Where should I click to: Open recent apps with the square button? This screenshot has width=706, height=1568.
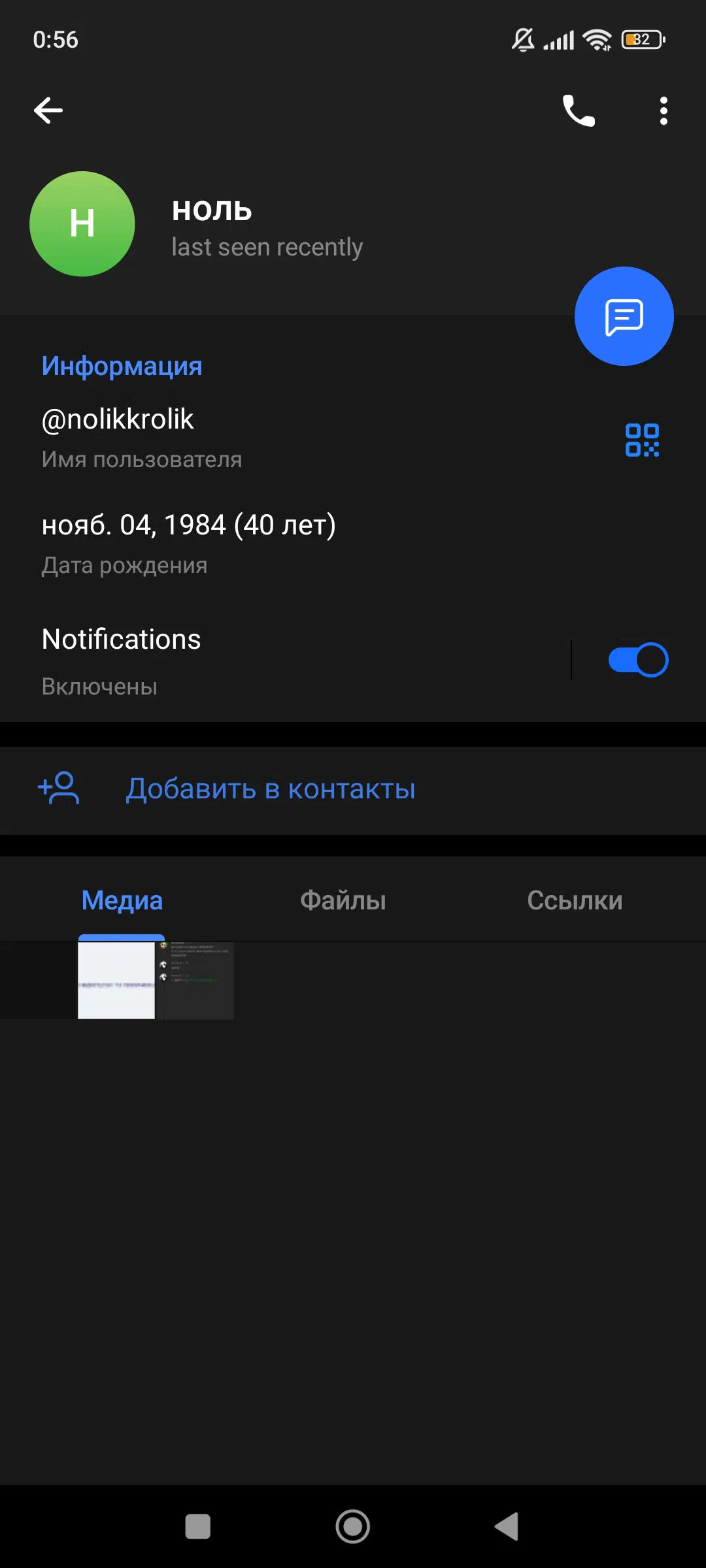click(198, 1527)
